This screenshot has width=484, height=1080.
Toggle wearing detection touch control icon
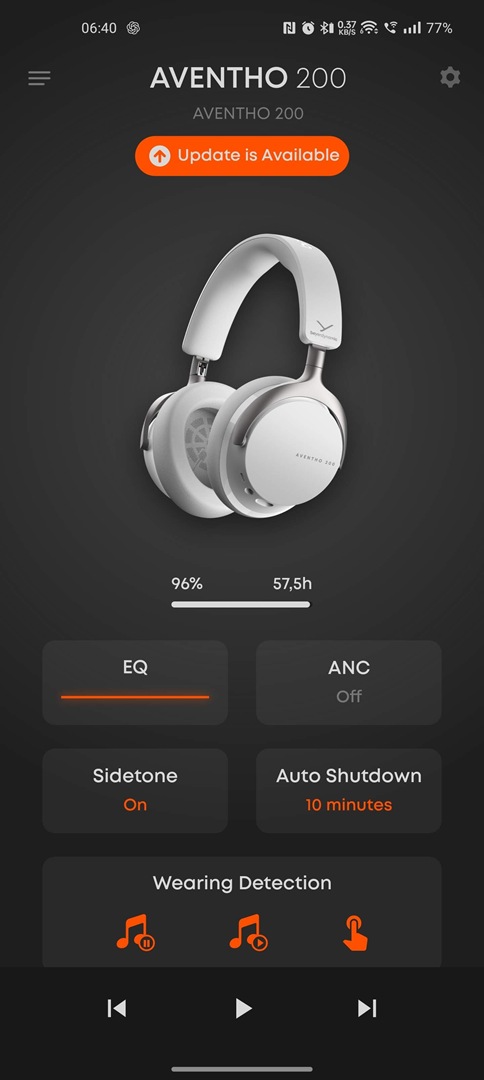point(355,933)
